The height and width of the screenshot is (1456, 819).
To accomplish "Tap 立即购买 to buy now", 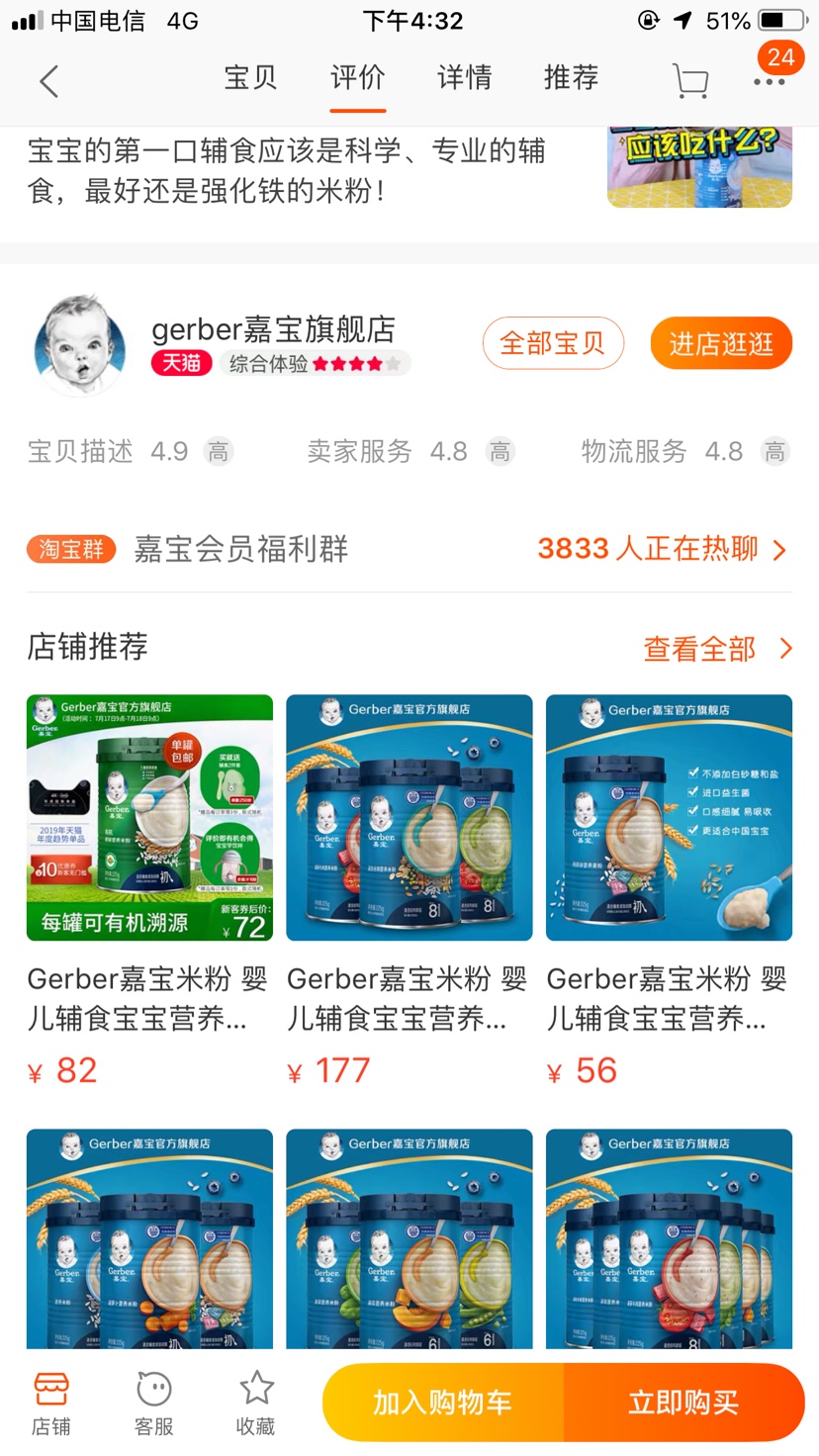I will coord(683,1402).
